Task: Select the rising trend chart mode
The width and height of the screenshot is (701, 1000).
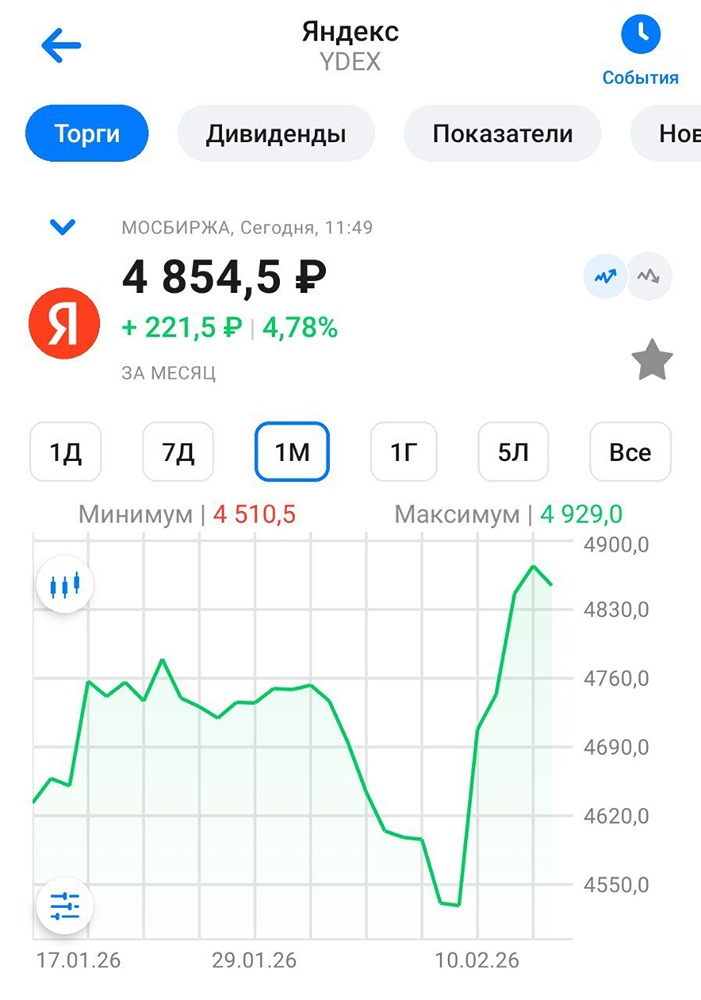Action: click(x=605, y=276)
